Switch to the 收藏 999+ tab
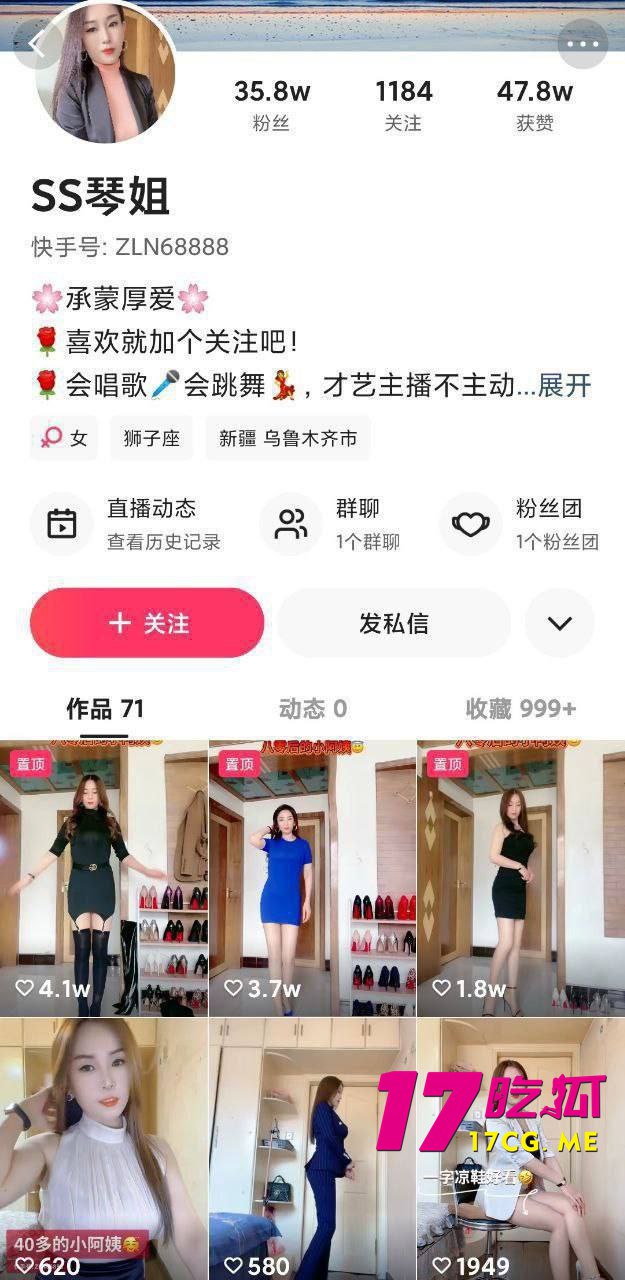The image size is (625, 1280). pos(520,709)
